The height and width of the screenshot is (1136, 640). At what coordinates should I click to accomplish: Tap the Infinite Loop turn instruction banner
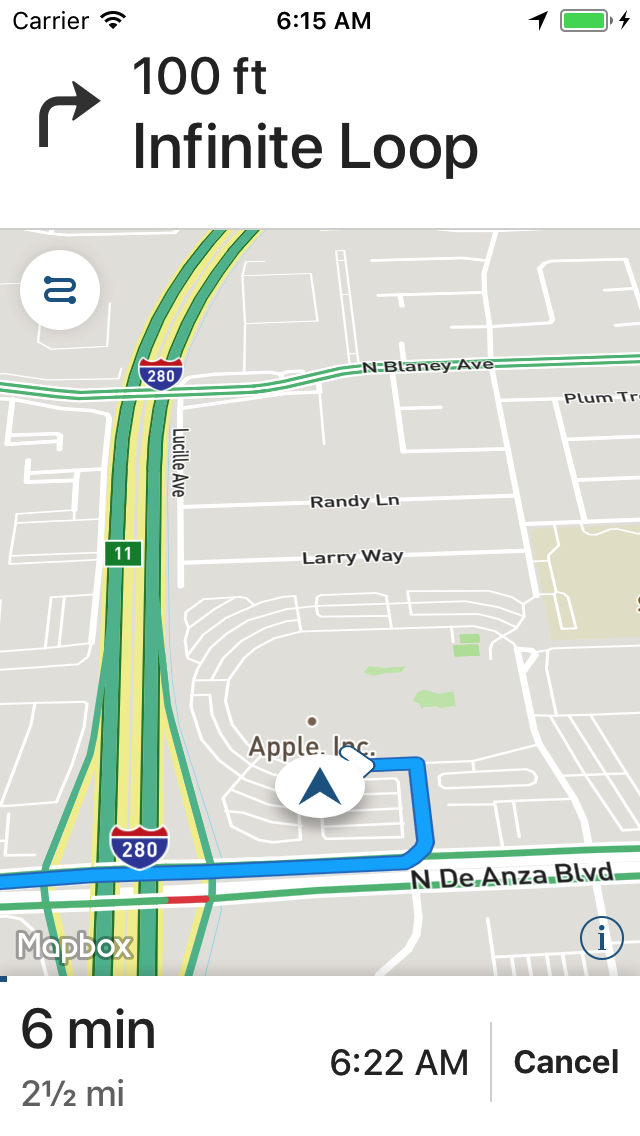pyautogui.click(x=305, y=118)
